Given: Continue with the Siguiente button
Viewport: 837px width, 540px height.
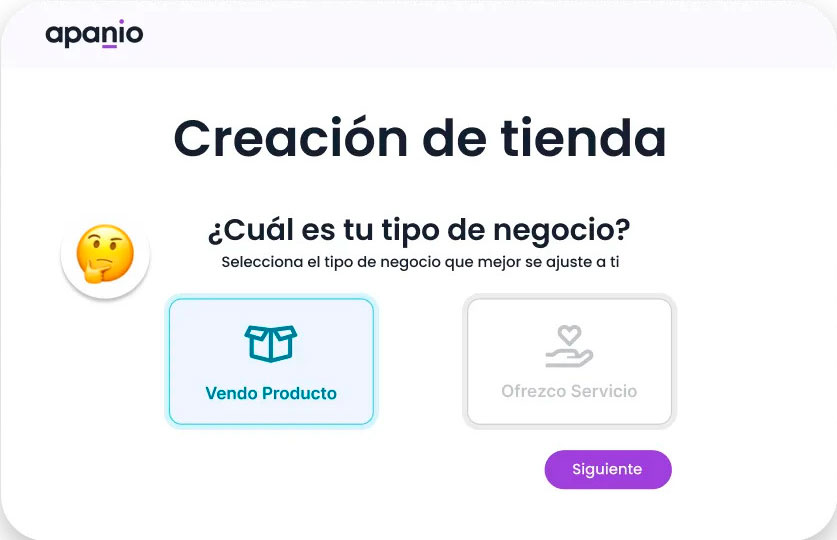Looking at the screenshot, I should tap(607, 469).
